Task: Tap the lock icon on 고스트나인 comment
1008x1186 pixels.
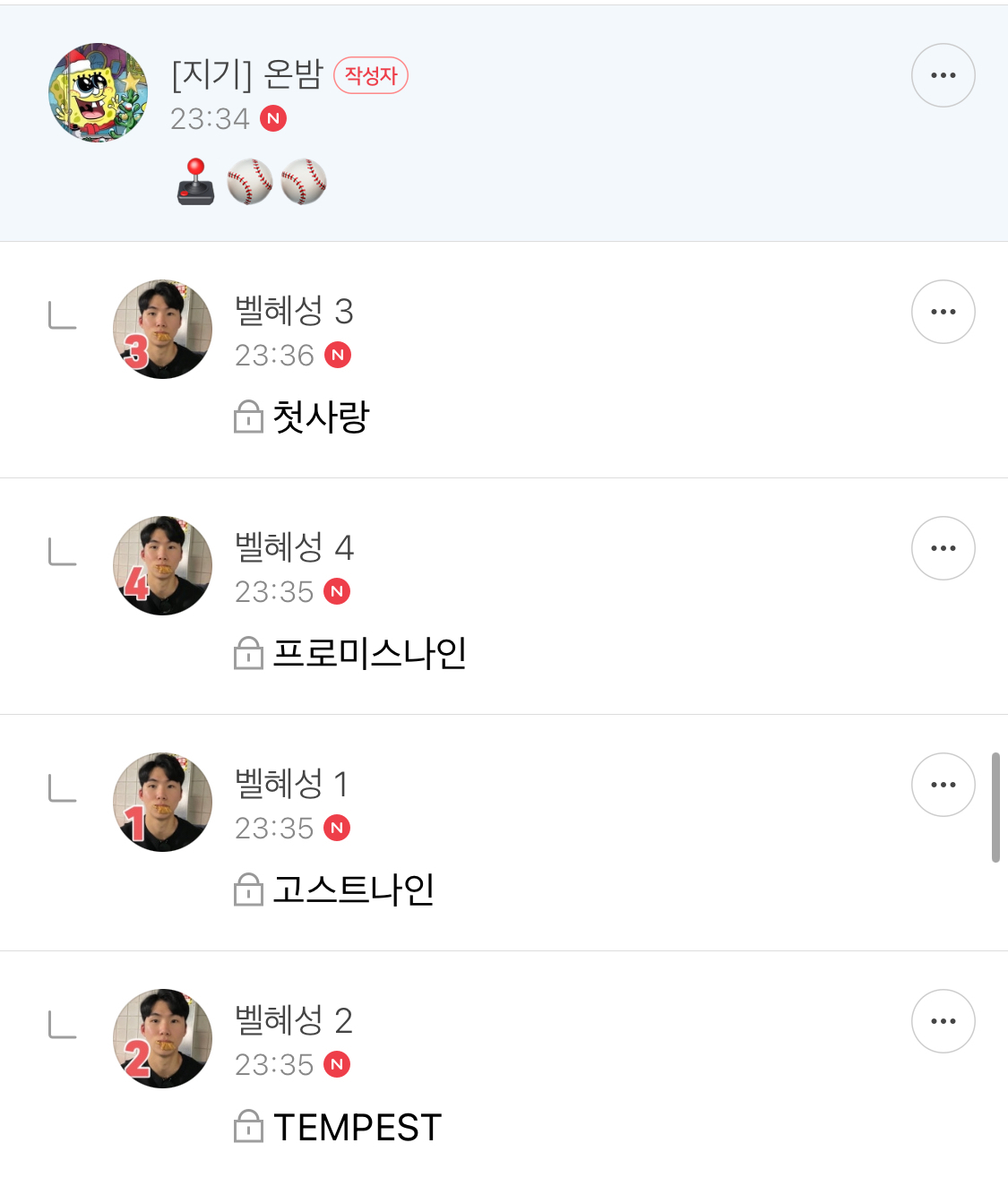Action: [248, 890]
